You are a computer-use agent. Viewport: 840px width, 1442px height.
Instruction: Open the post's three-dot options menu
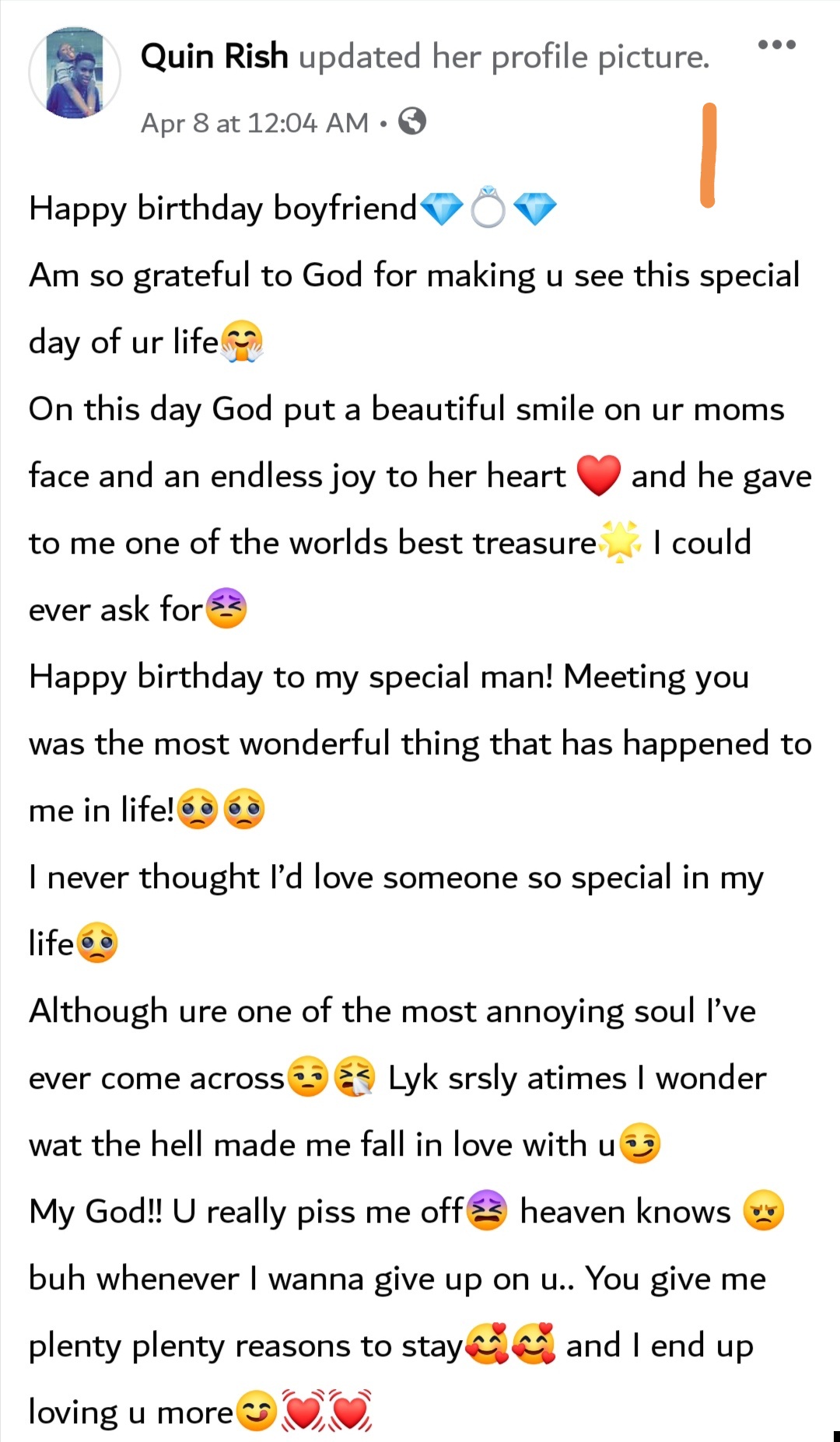(776, 44)
